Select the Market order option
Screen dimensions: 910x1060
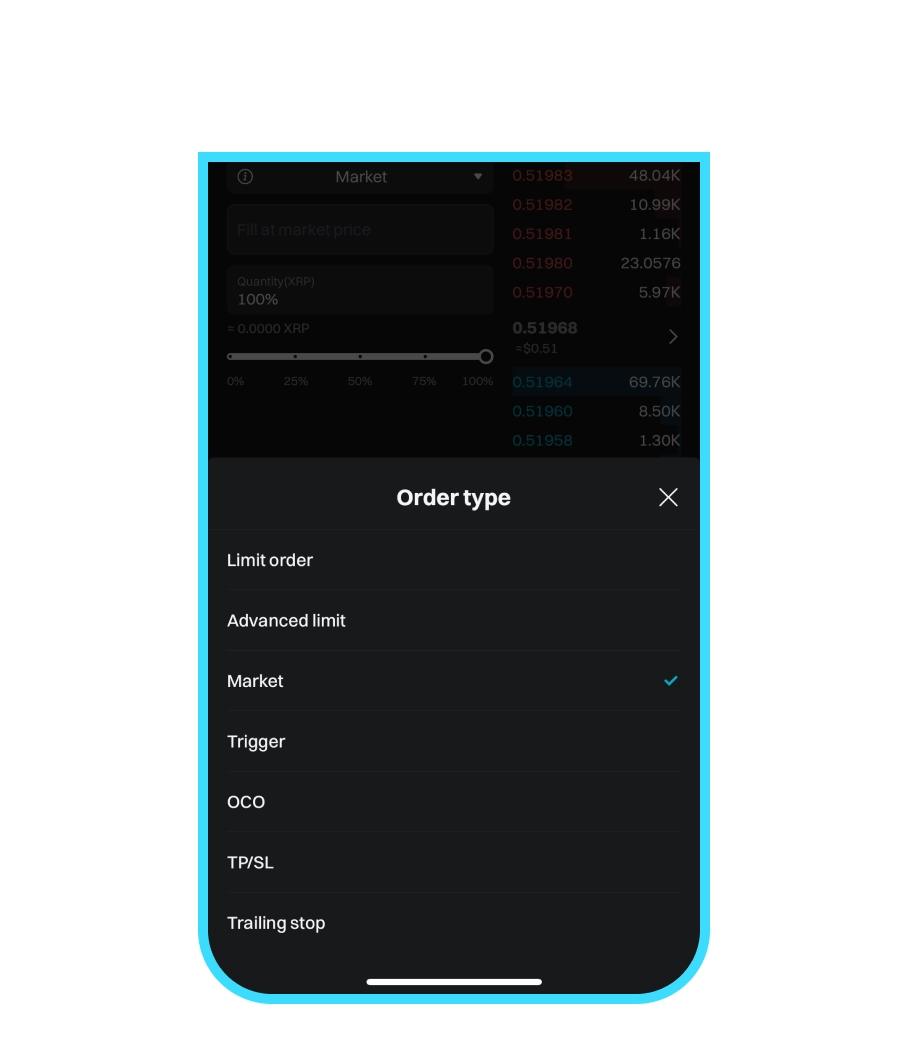click(x=255, y=681)
